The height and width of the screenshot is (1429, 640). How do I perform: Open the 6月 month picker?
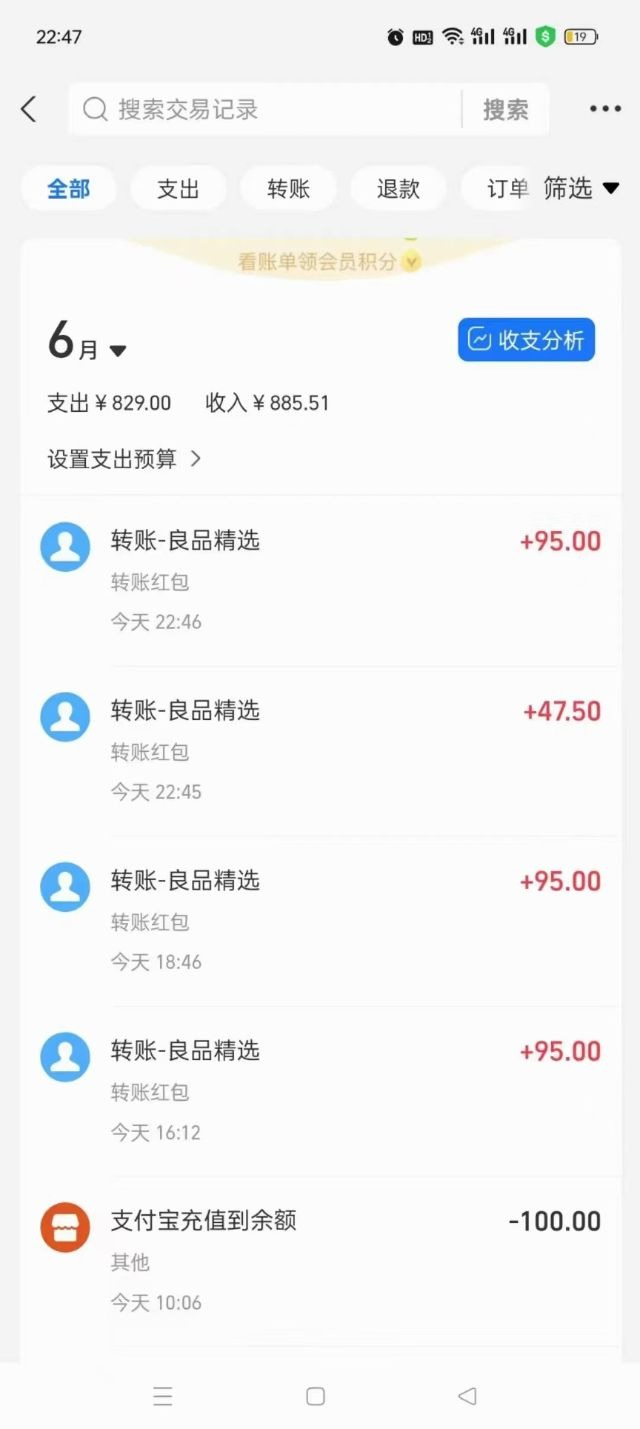tap(87, 343)
